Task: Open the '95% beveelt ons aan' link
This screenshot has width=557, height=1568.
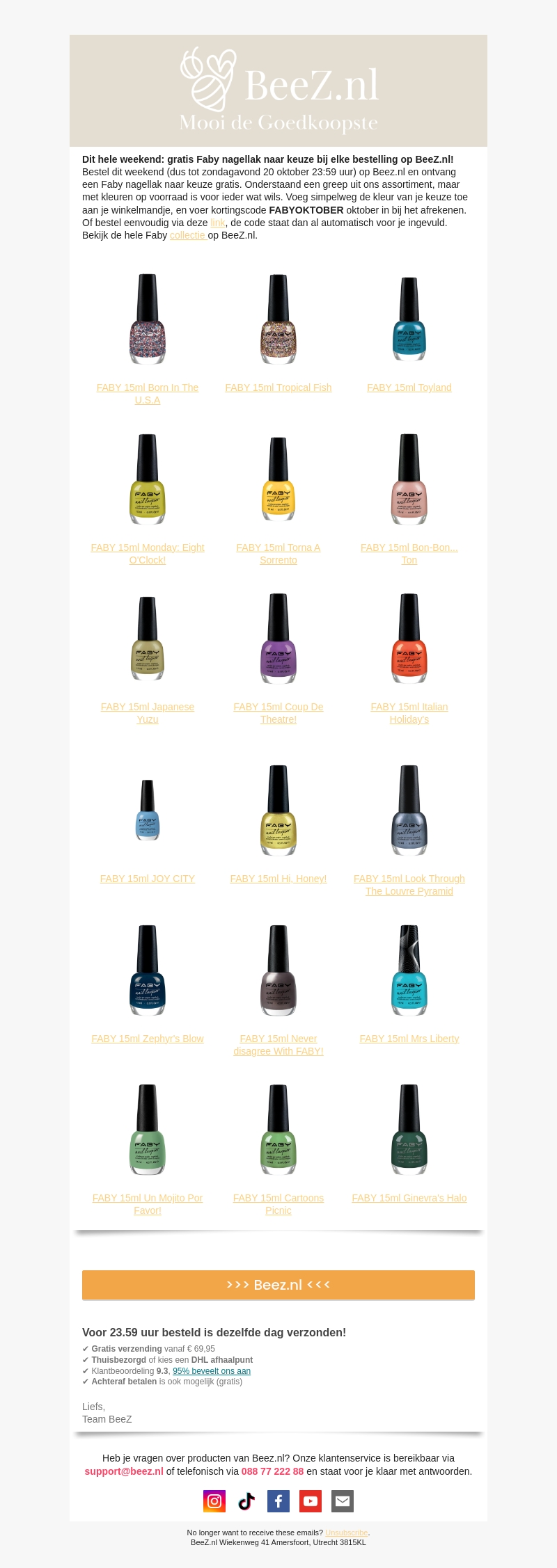Action: (x=212, y=1371)
